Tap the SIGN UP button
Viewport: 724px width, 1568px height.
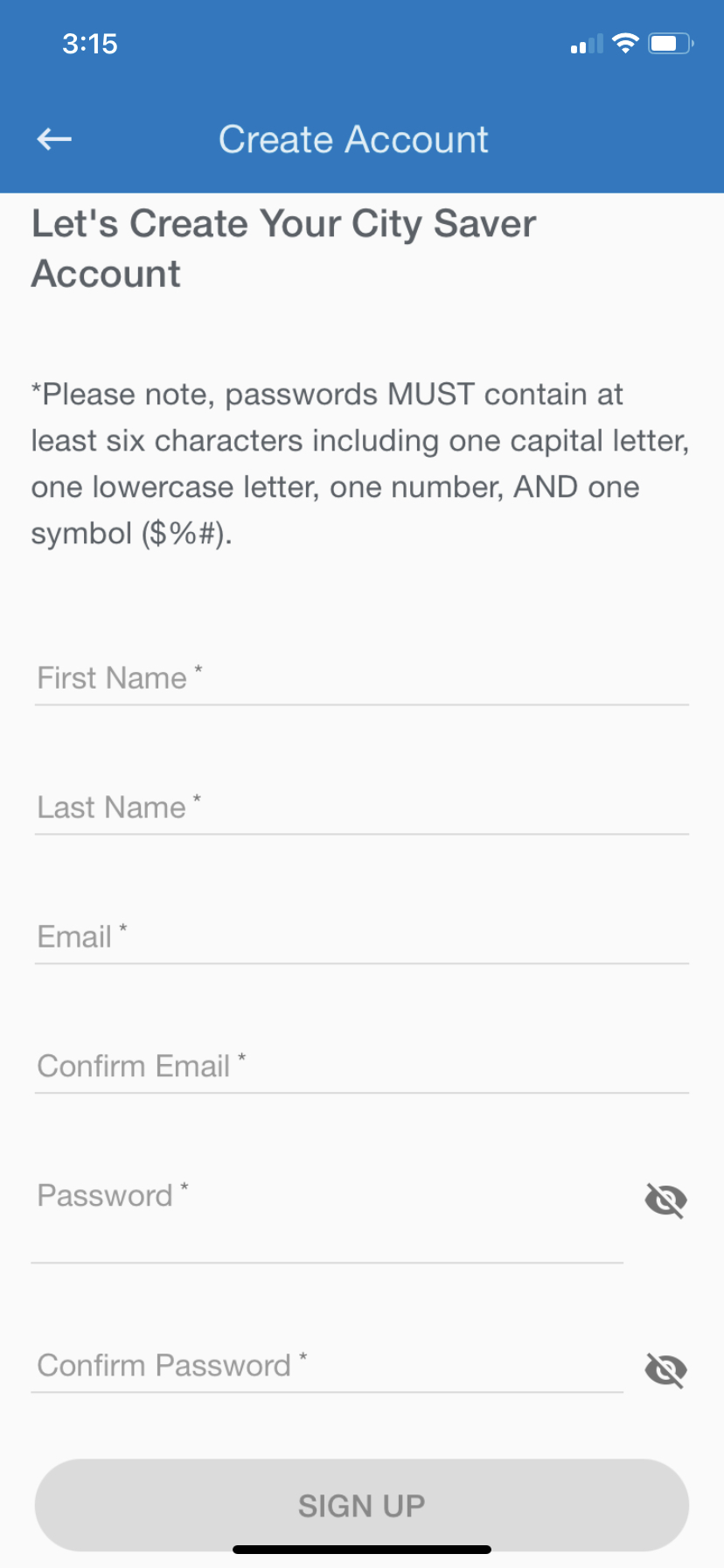tap(362, 1505)
